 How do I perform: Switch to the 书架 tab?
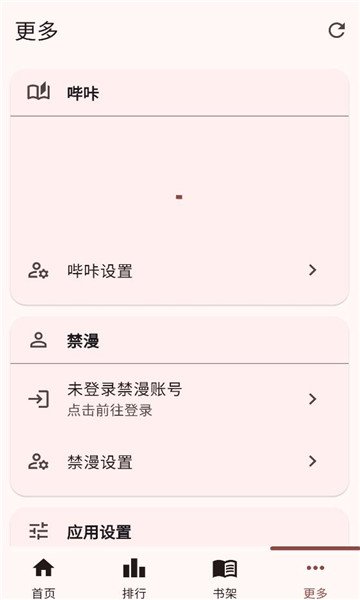225,577
